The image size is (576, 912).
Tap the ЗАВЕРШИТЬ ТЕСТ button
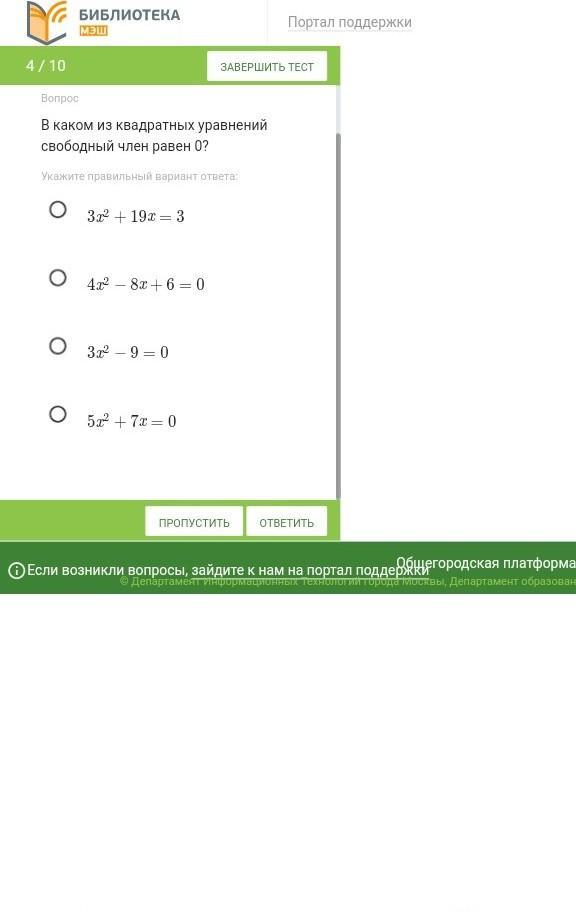click(267, 66)
